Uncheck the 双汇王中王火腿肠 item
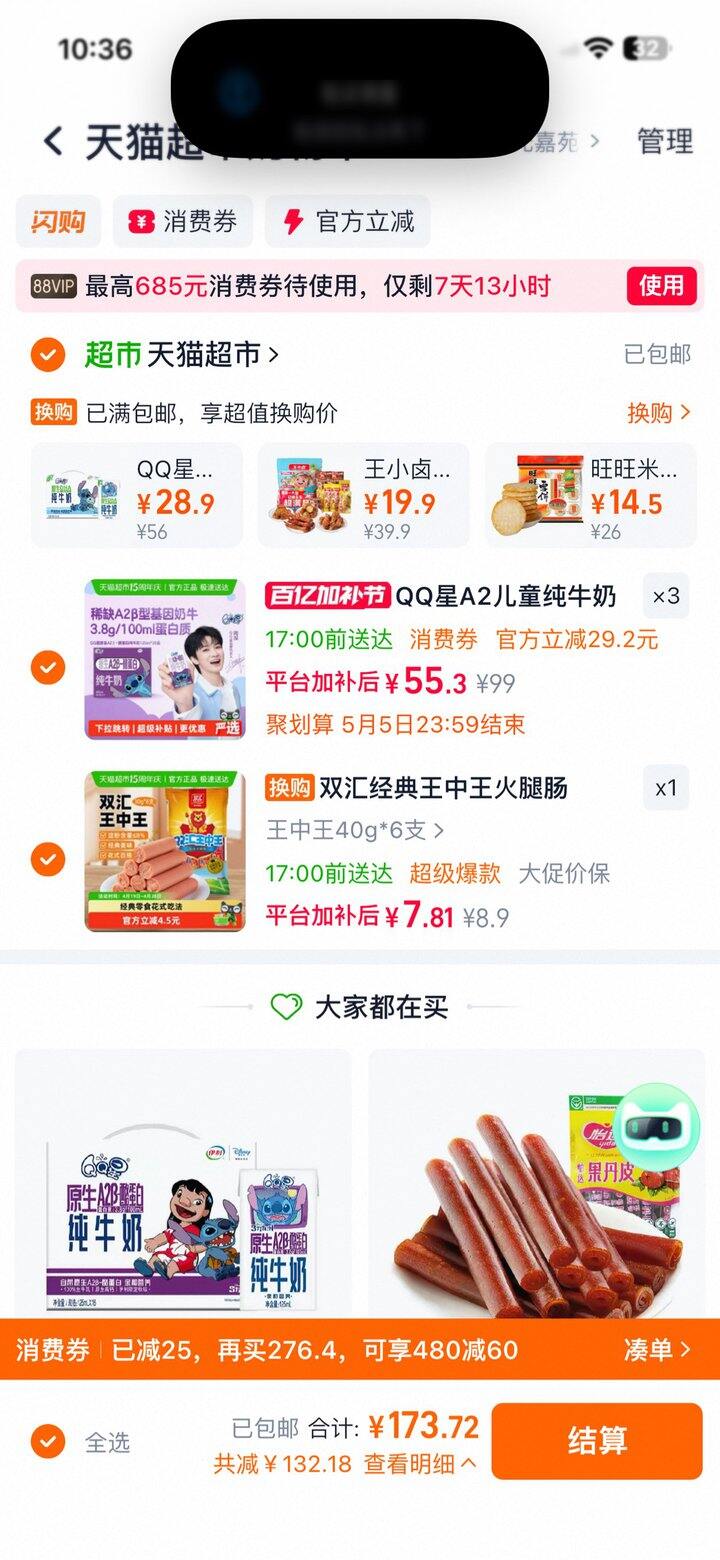The height and width of the screenshot is (1560, 720). (47, 860)
